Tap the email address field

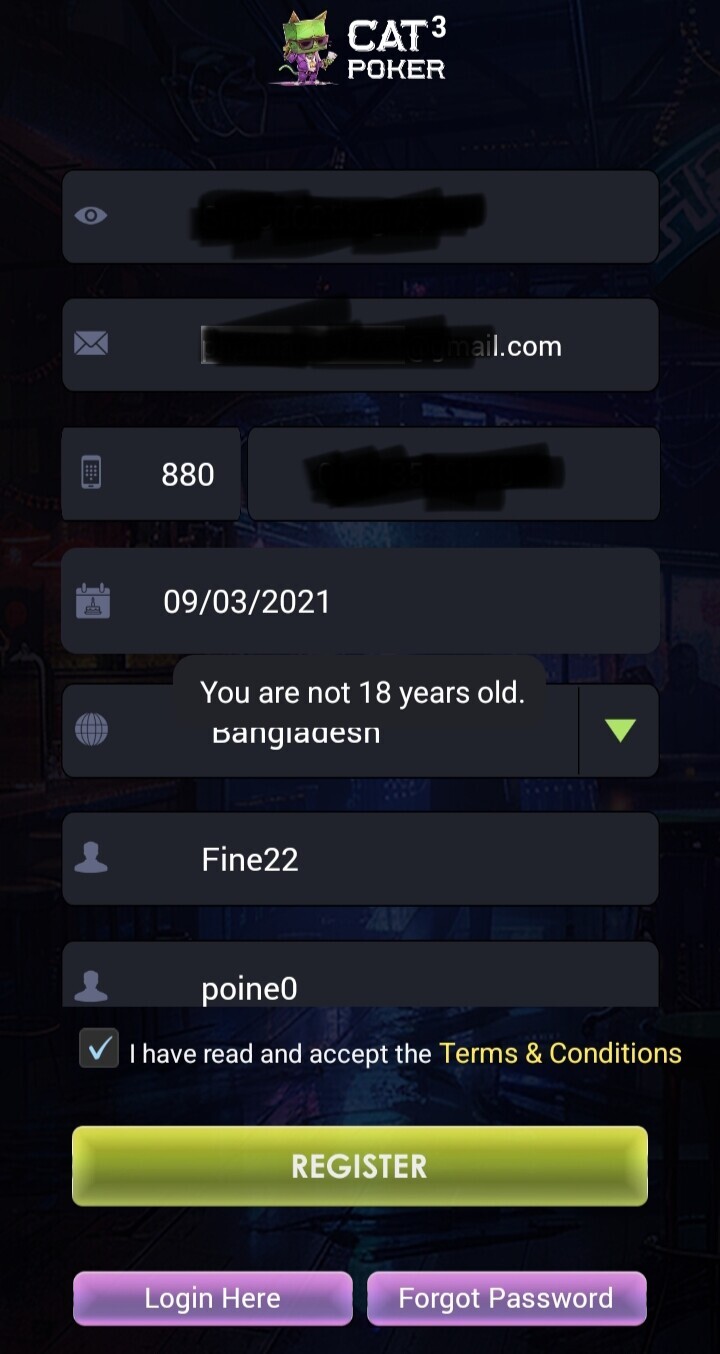point(380,346)
